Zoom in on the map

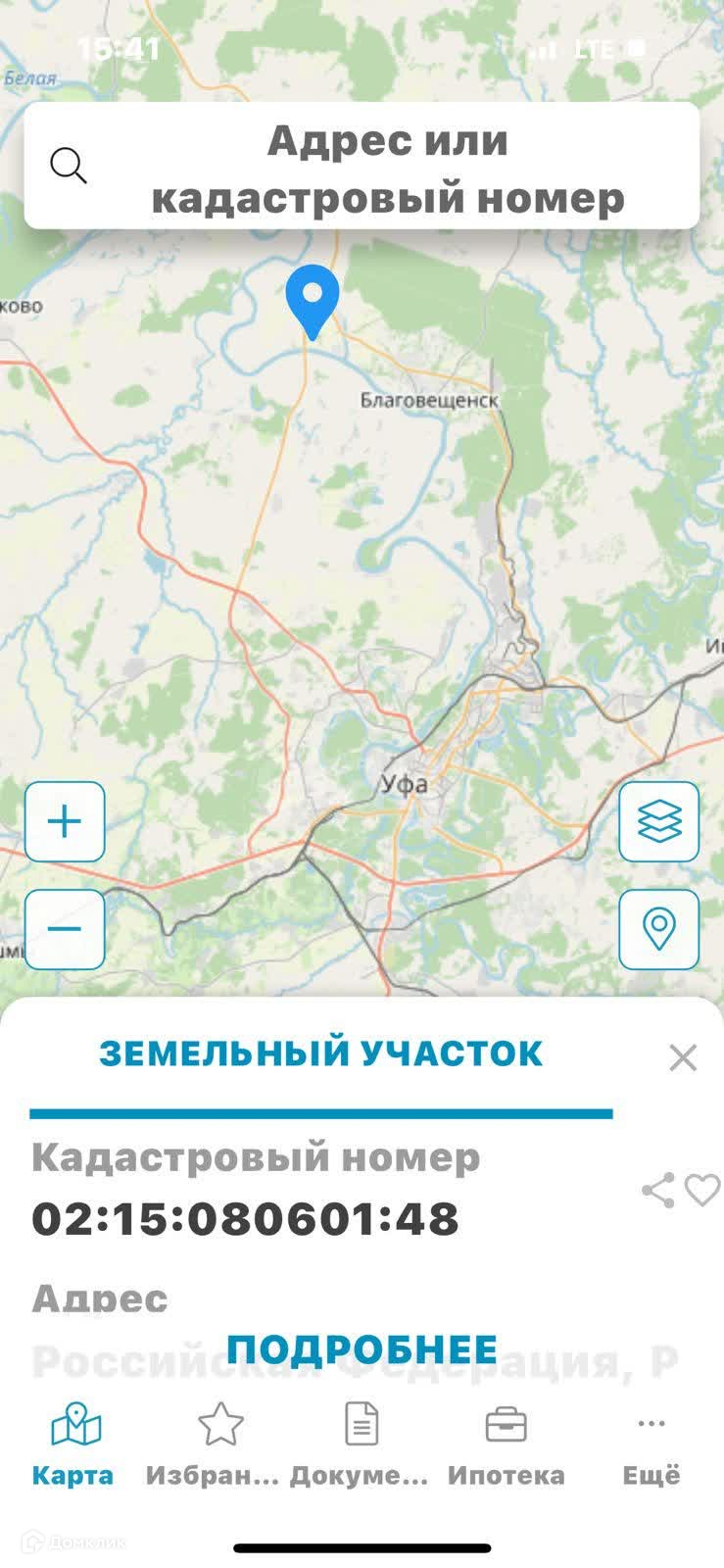(65, 821)
